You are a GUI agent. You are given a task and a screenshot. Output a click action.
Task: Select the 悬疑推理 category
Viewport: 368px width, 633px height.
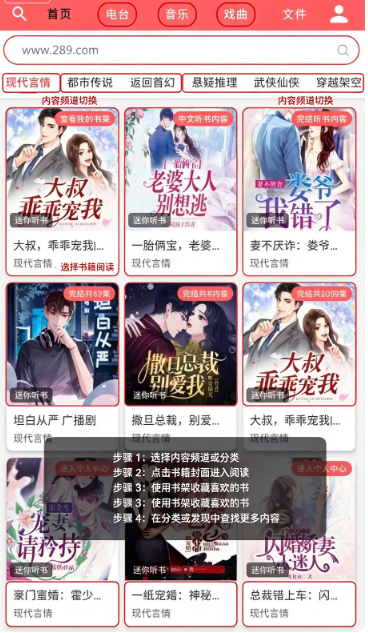pyautogui.click(x=214, y=83)
